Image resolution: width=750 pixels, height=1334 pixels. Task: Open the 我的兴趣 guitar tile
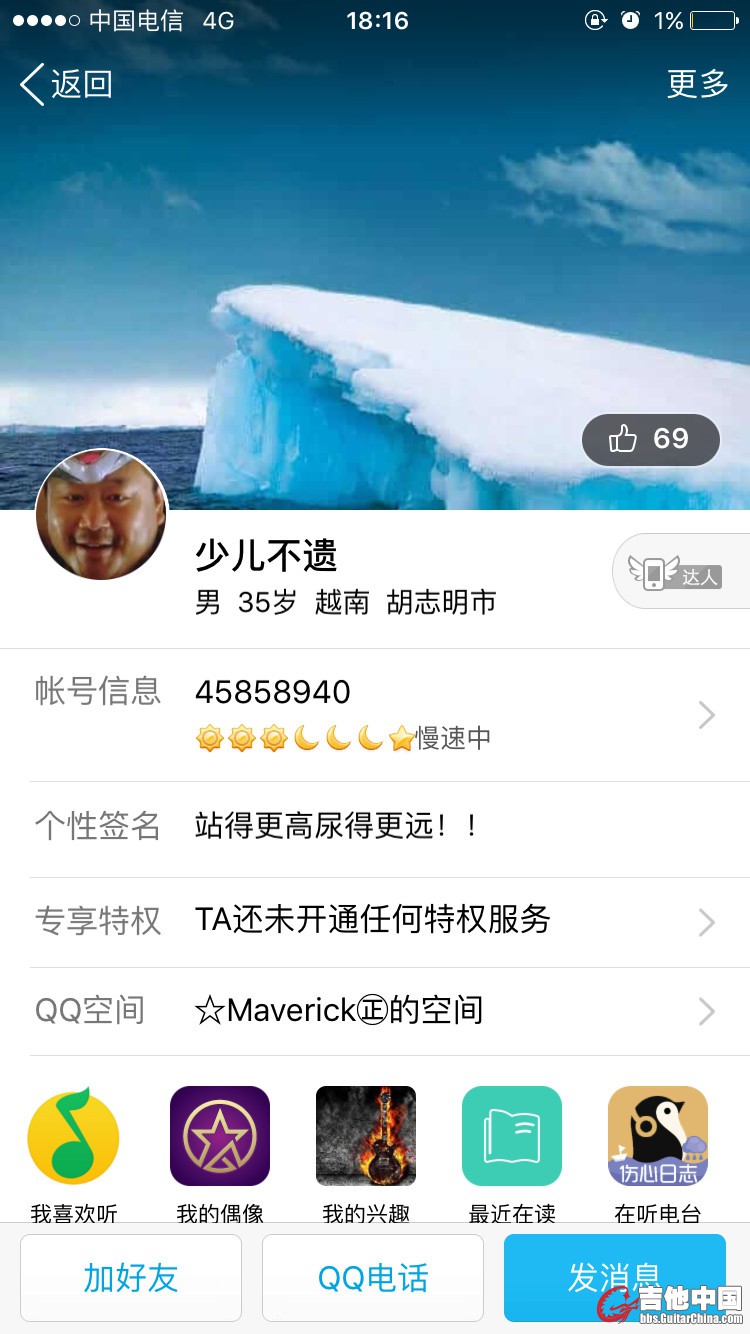click(x=366, y=1136)
